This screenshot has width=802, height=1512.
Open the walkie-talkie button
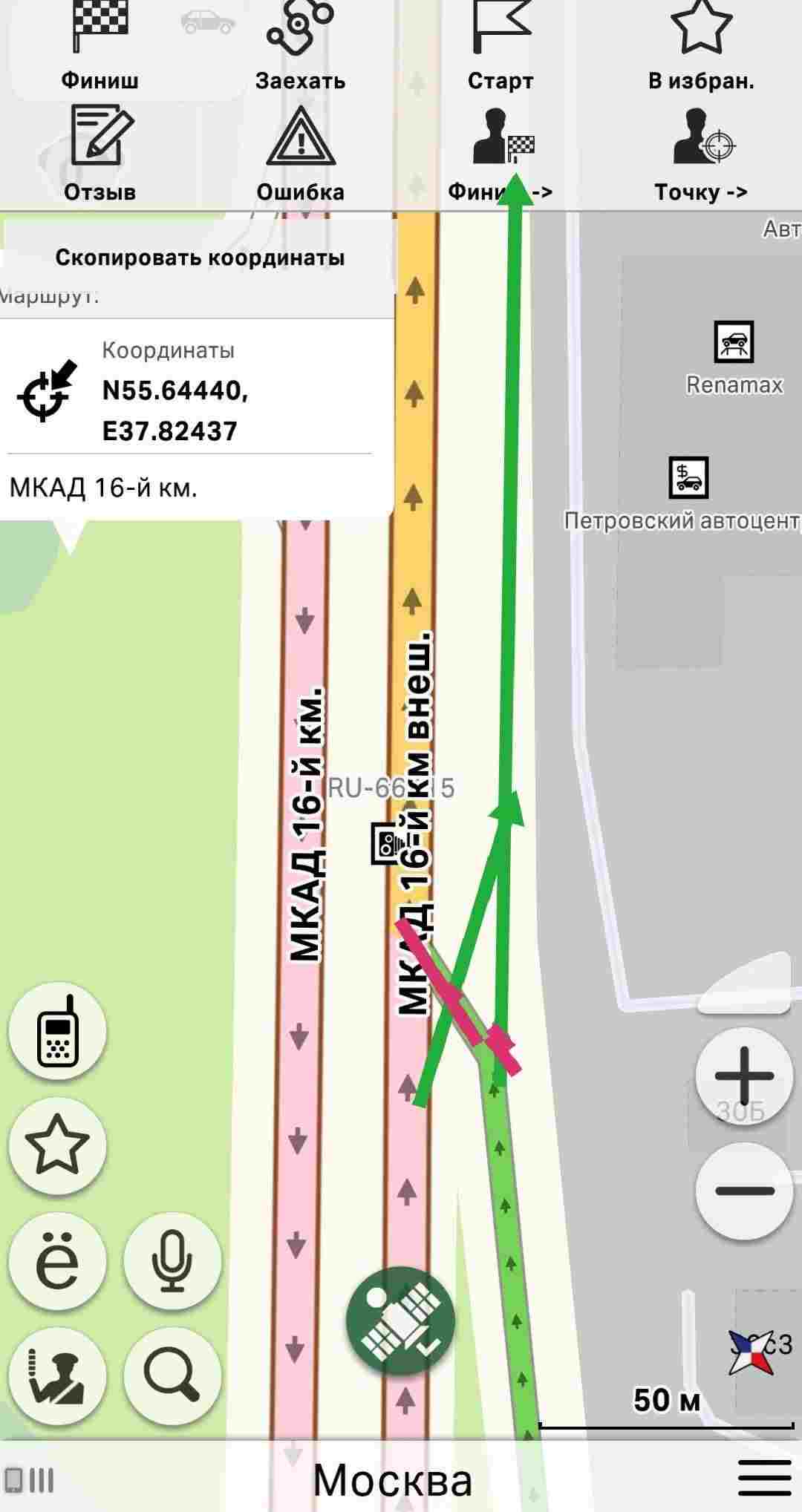click(58, 1030)
